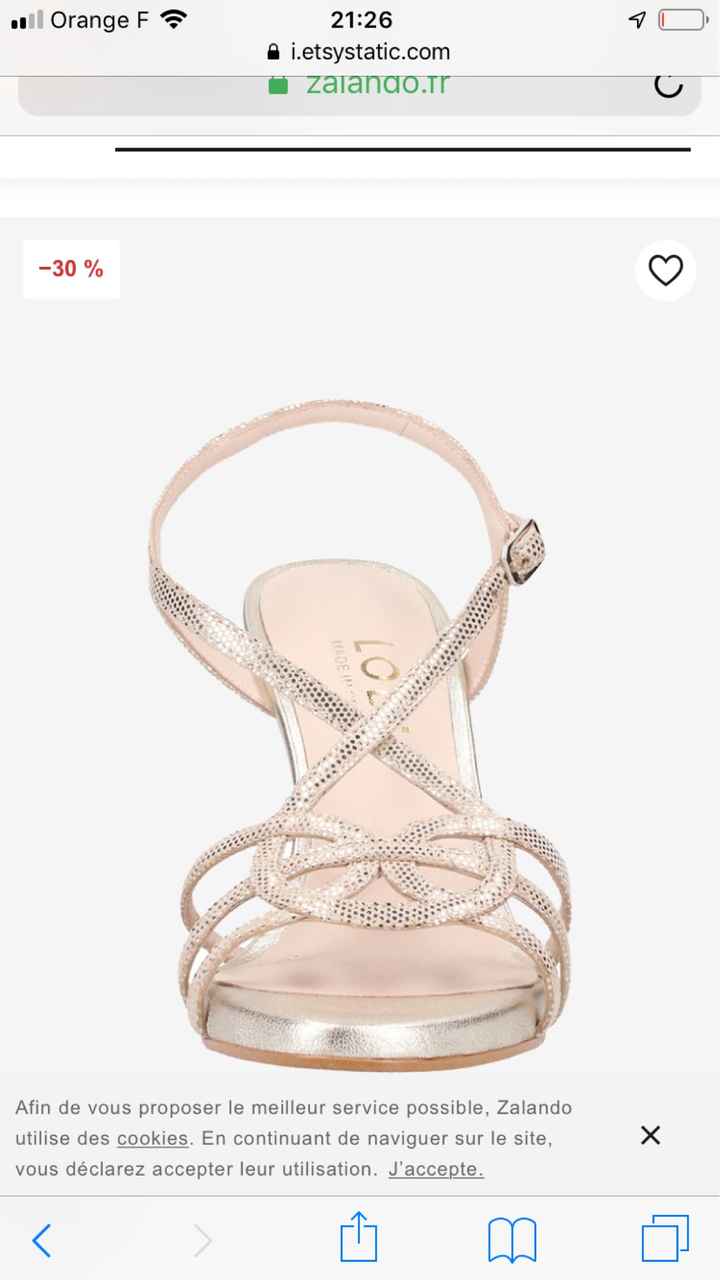
Task: Accept cookies via J'accepte link
Action: pyautogui.click(x=436, y=1168)
